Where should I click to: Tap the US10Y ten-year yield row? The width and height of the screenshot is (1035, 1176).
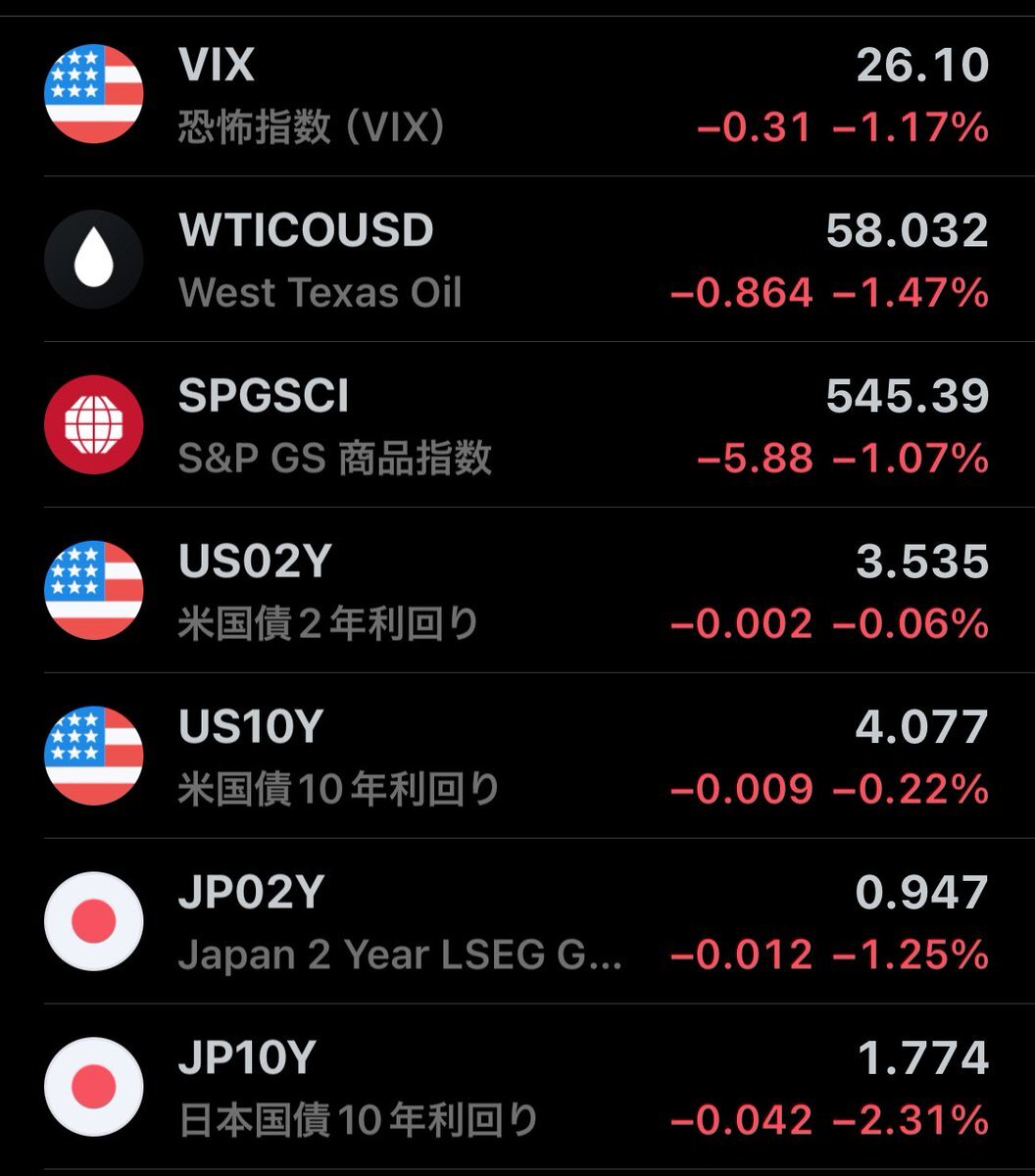click(x=517, y=758)
